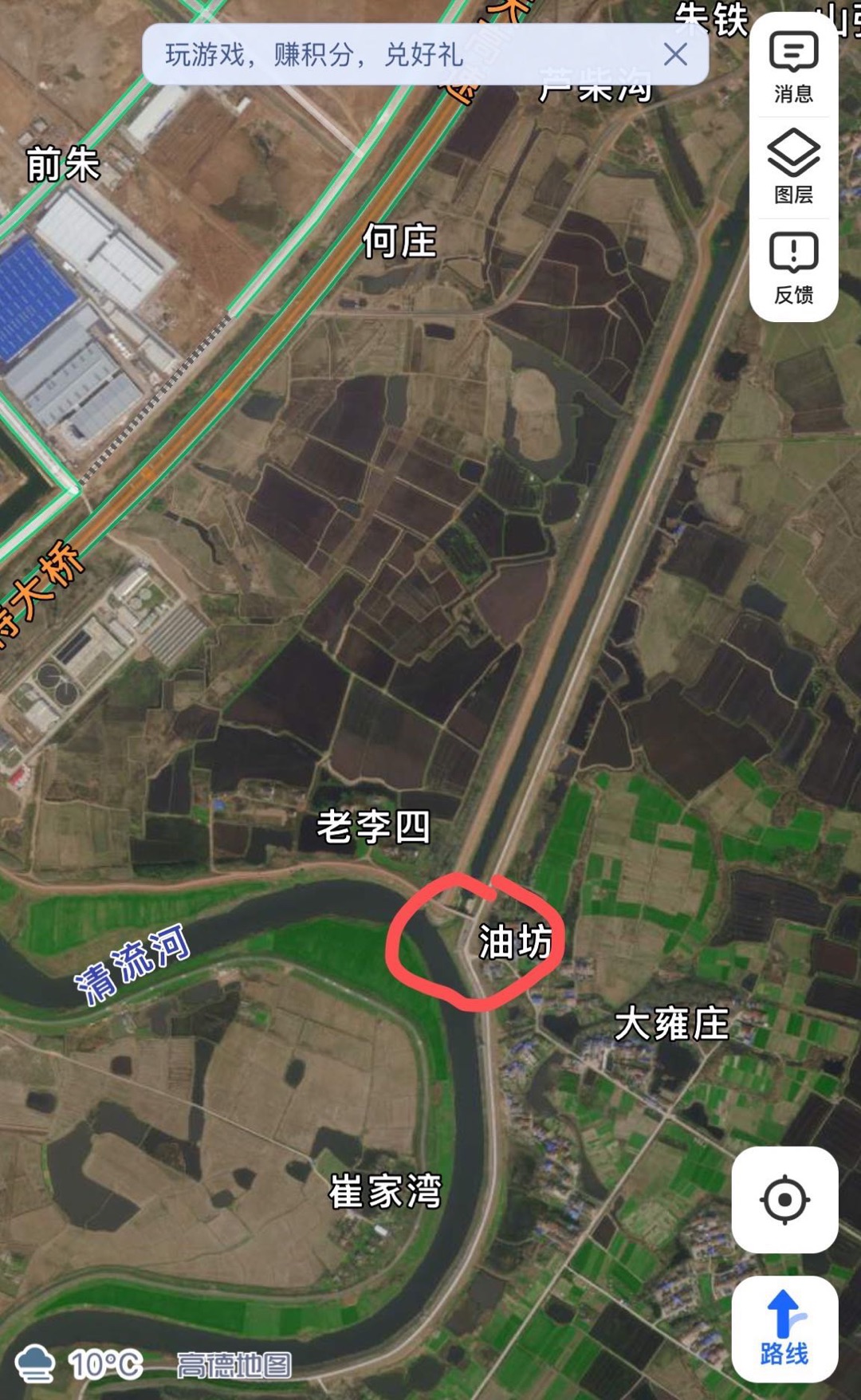The image size is (861, 1400).
Task: Dismiss the 玩游戏赚积分 banner
Action: point(675,54)
